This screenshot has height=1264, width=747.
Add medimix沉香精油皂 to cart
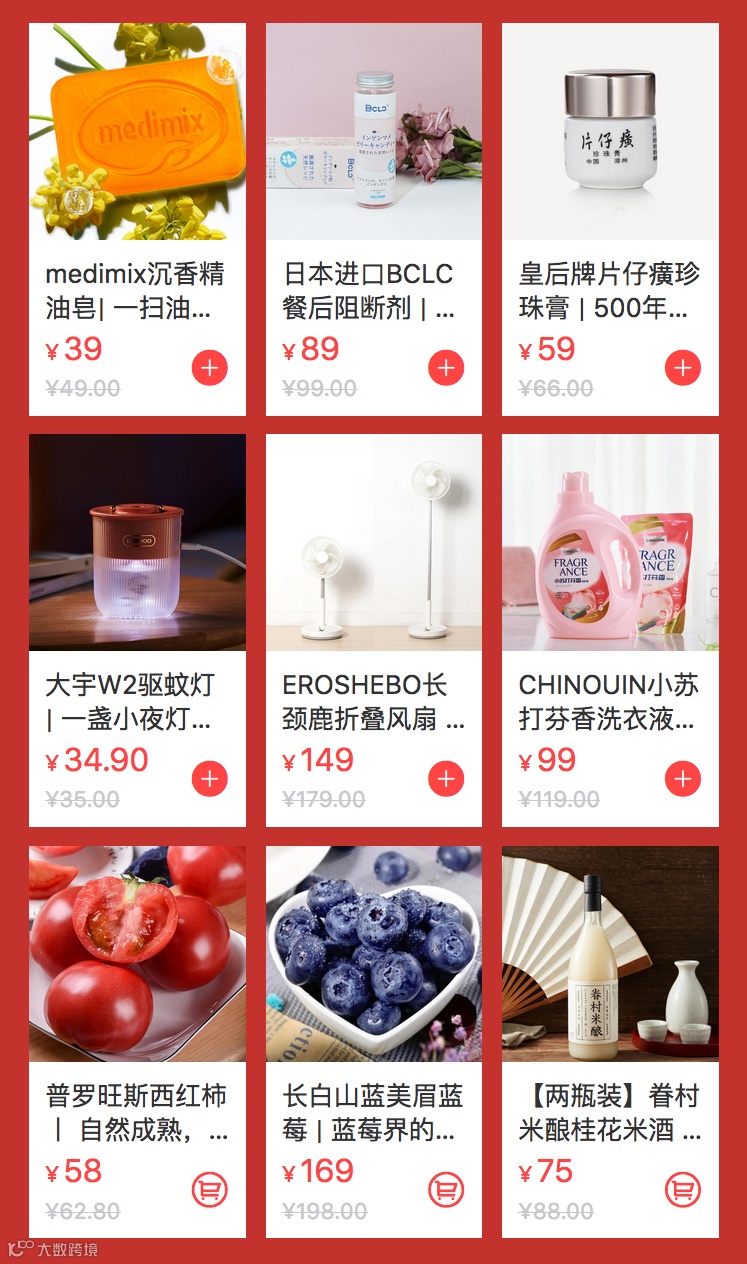[210, 368]
